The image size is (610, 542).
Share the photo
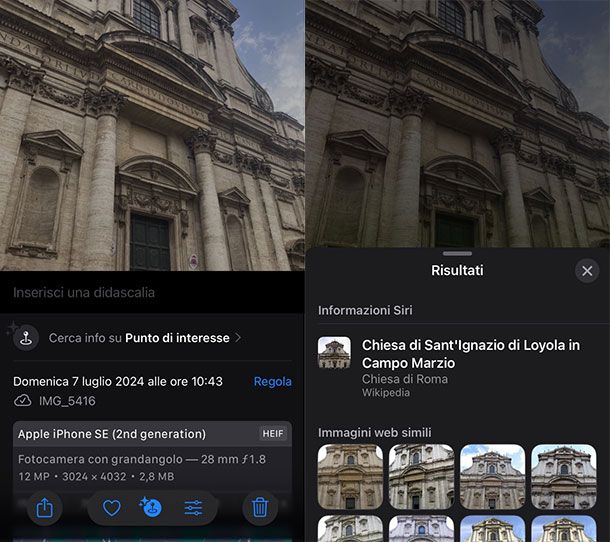(44, 508)
